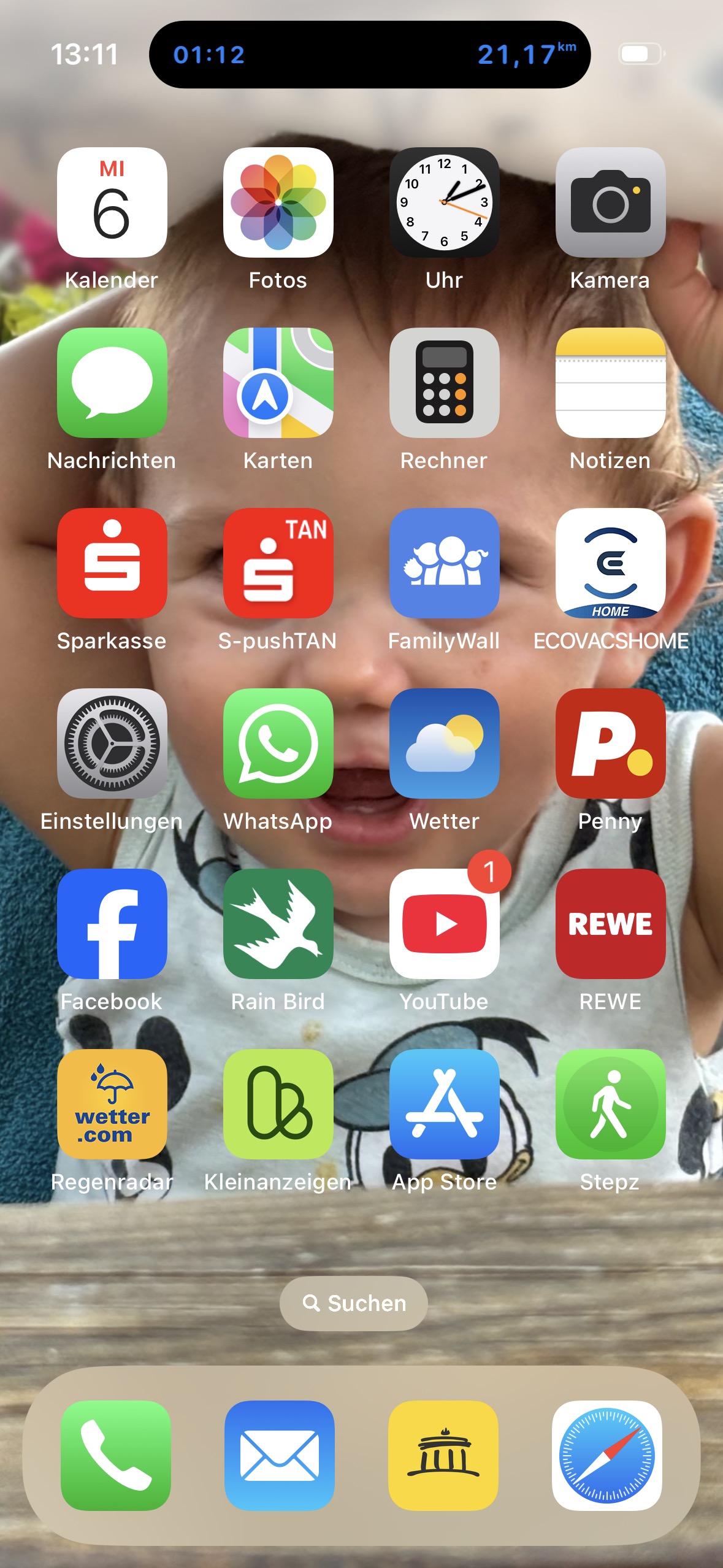The height and width of the screenshot is (1568, 723).
Task: Launch the Sparkasse banking app
Action: pos(112,563)
